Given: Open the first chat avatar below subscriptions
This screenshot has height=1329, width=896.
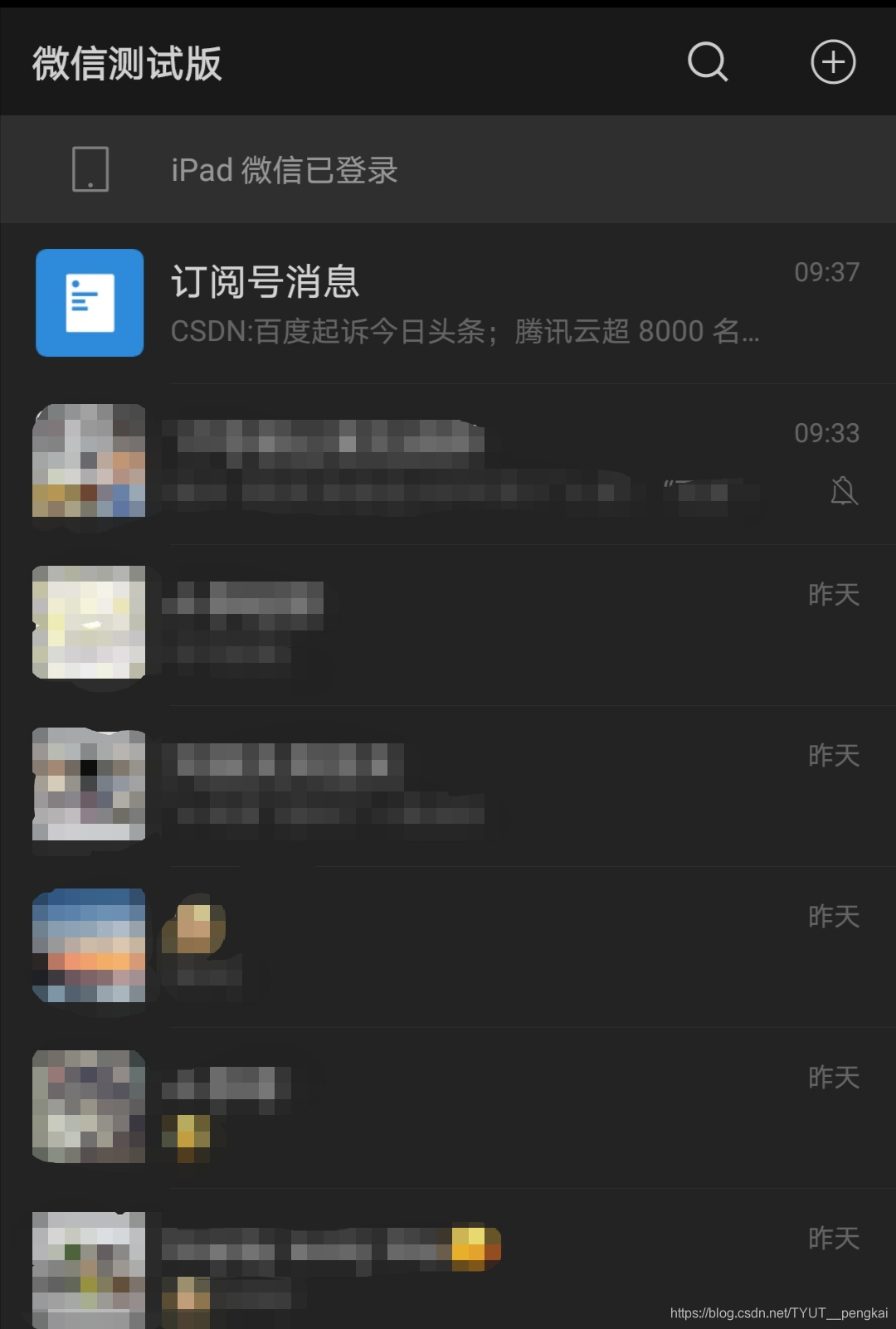Looking at the screenshot, I should [89, 462].
